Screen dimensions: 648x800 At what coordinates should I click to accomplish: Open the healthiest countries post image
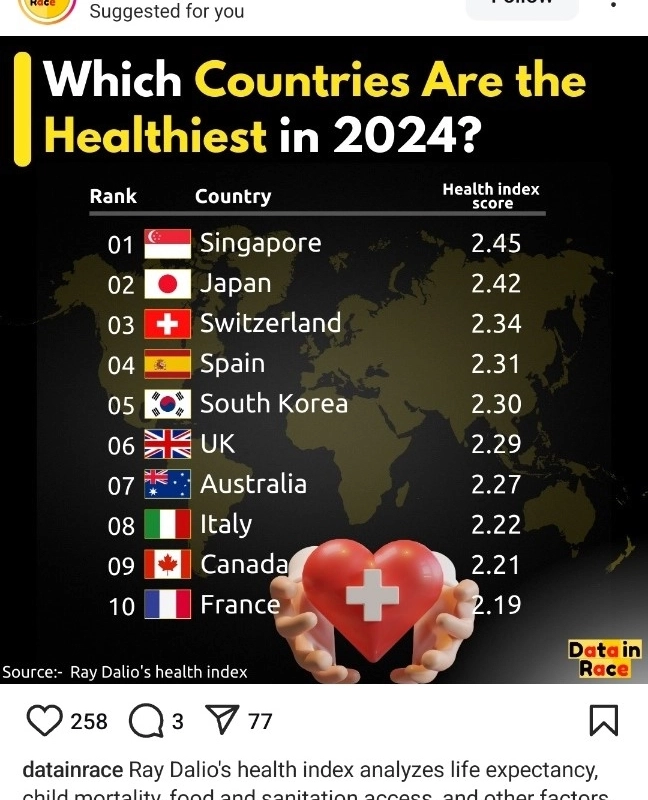click(324, 360)
